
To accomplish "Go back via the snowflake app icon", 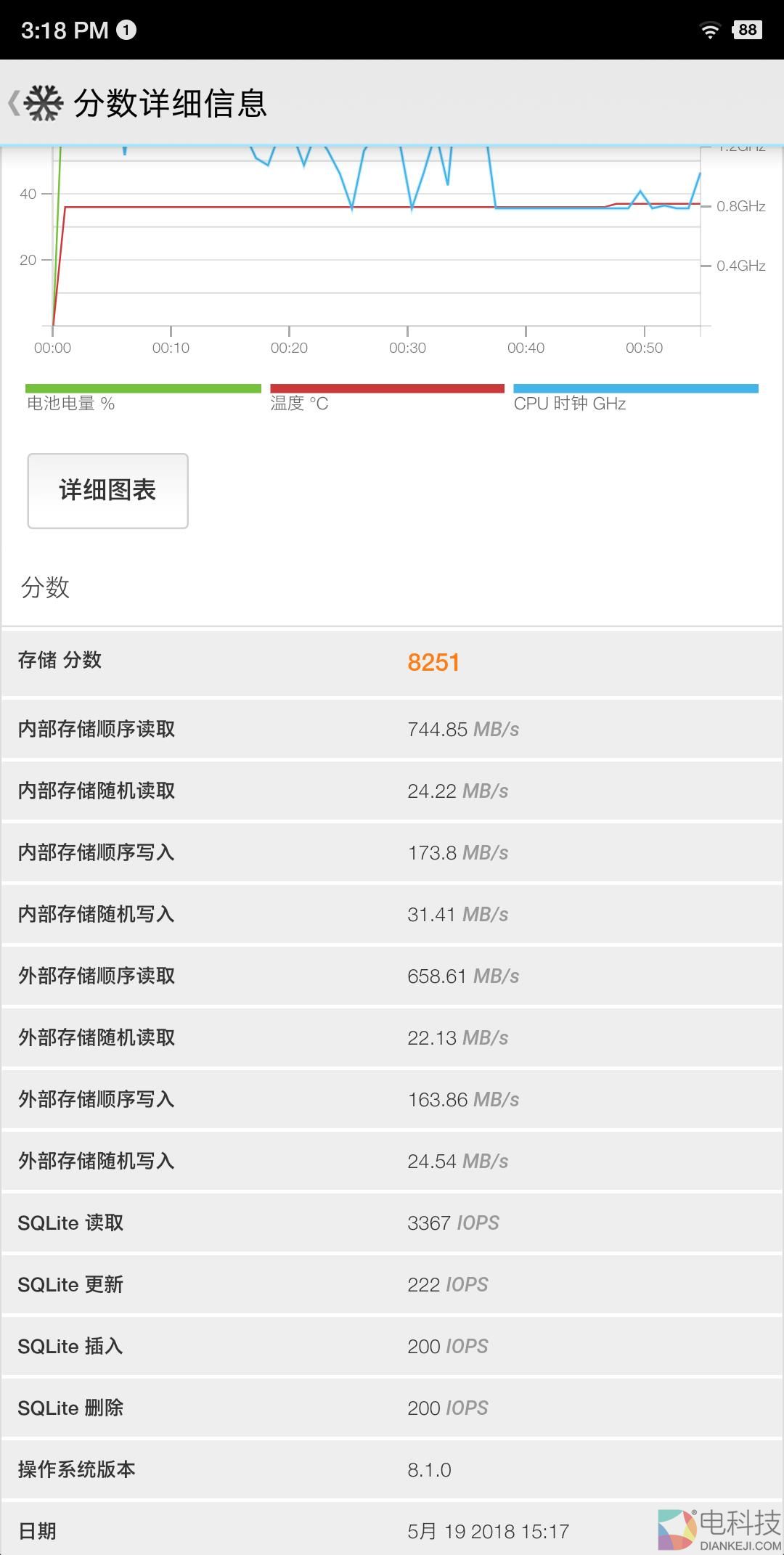I will point(42,103).
